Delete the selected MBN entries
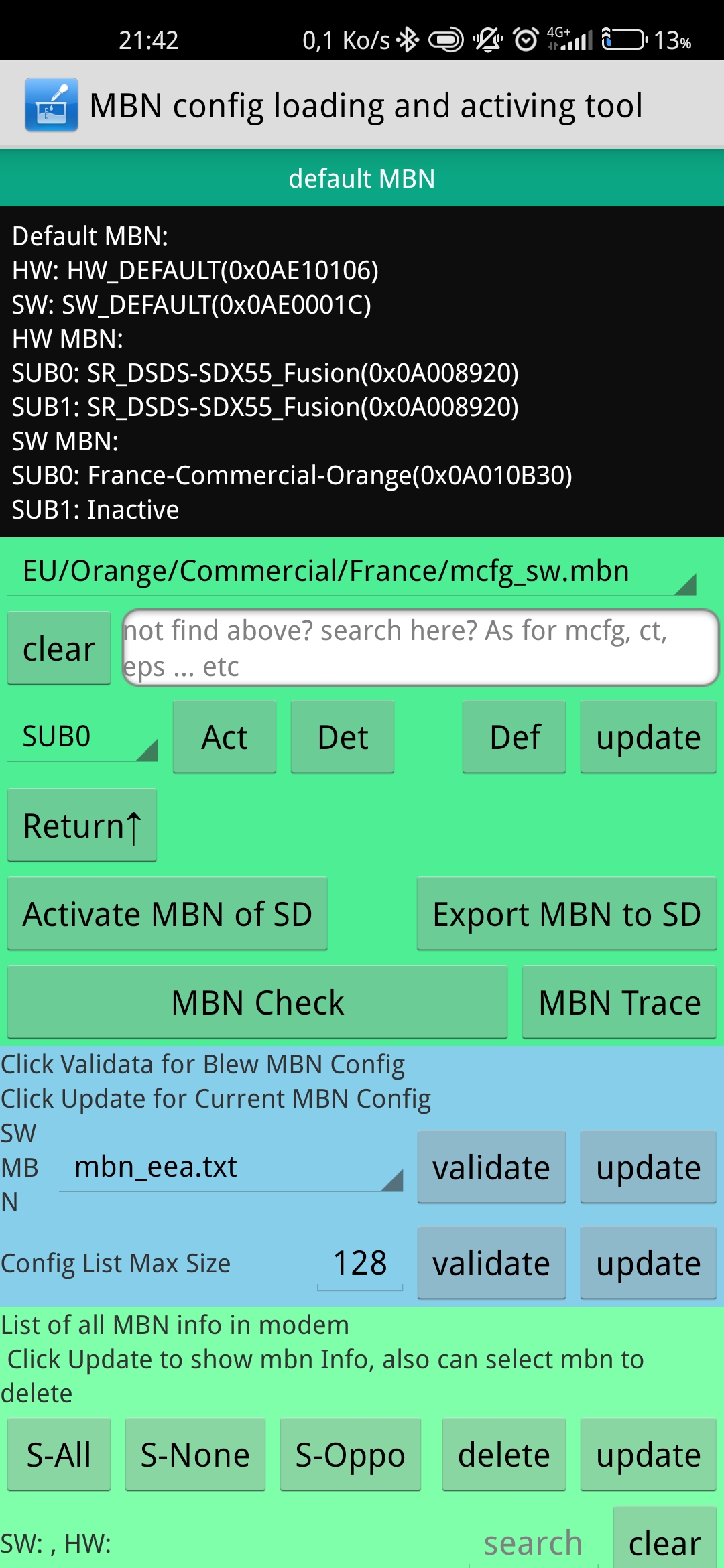The image size is (724, 1568). coord(503,1455)
